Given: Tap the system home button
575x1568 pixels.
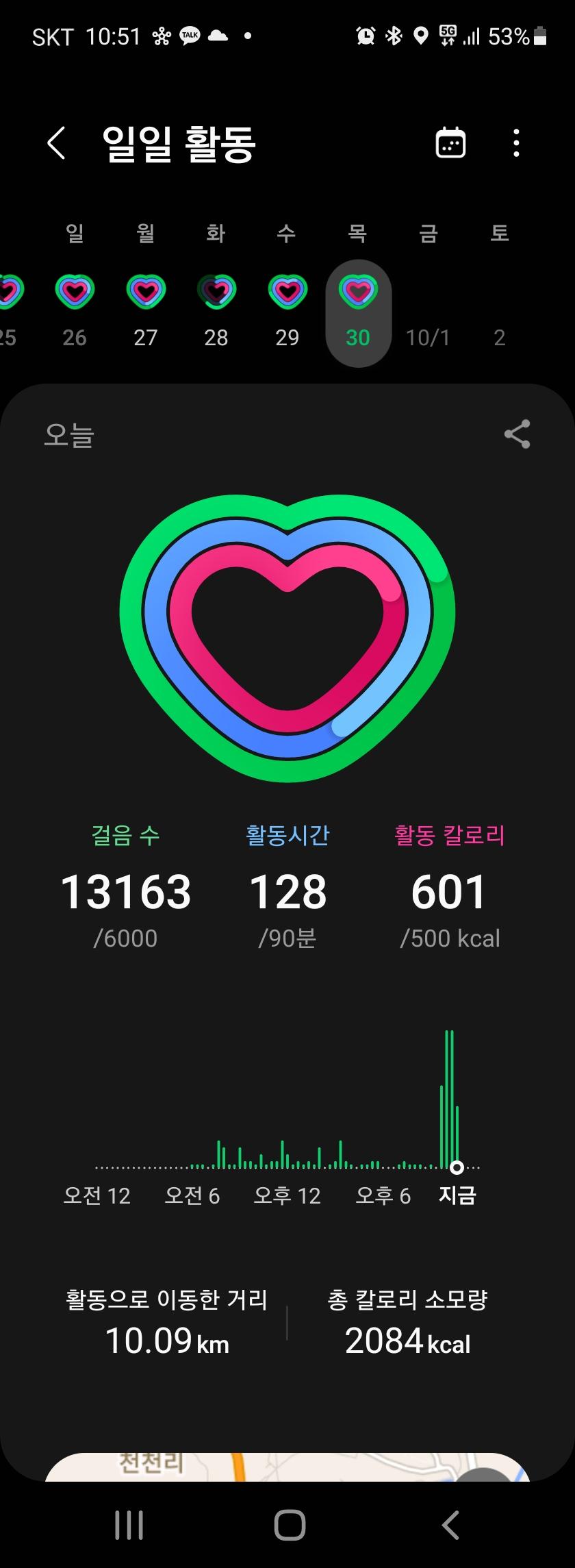Looking at the screenshot, I should click(x=289, y=1525).
